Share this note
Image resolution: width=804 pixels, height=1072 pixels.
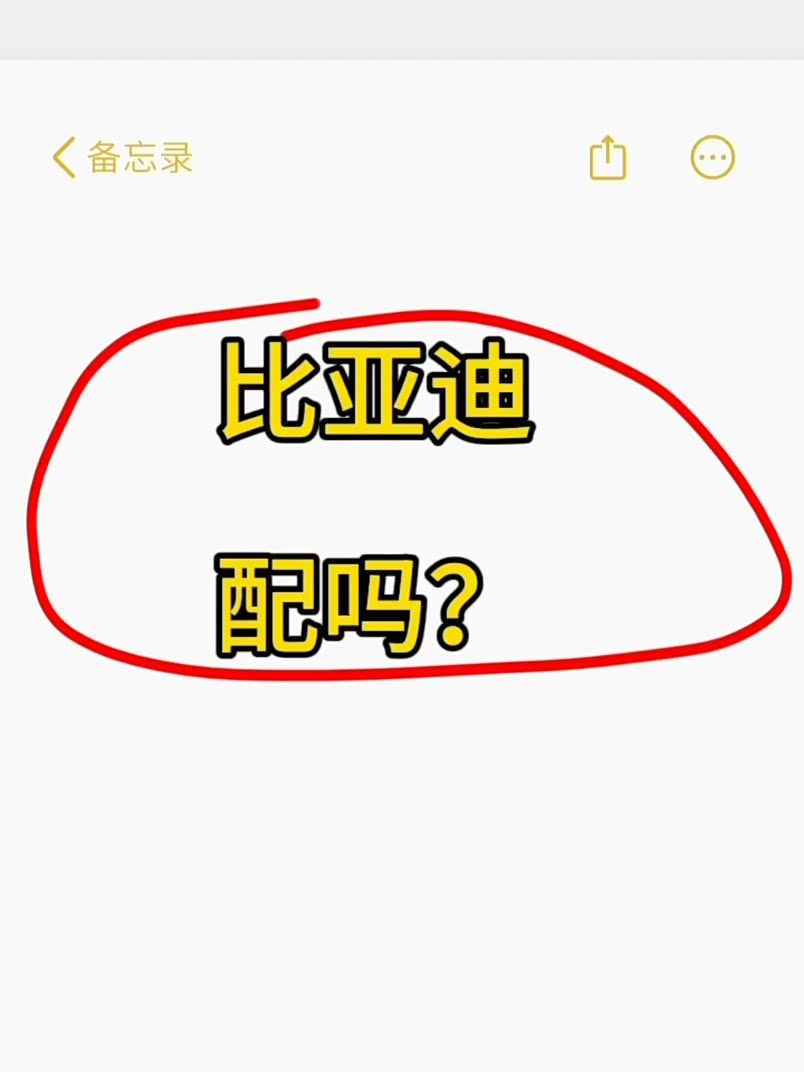[x=607, y=158]
